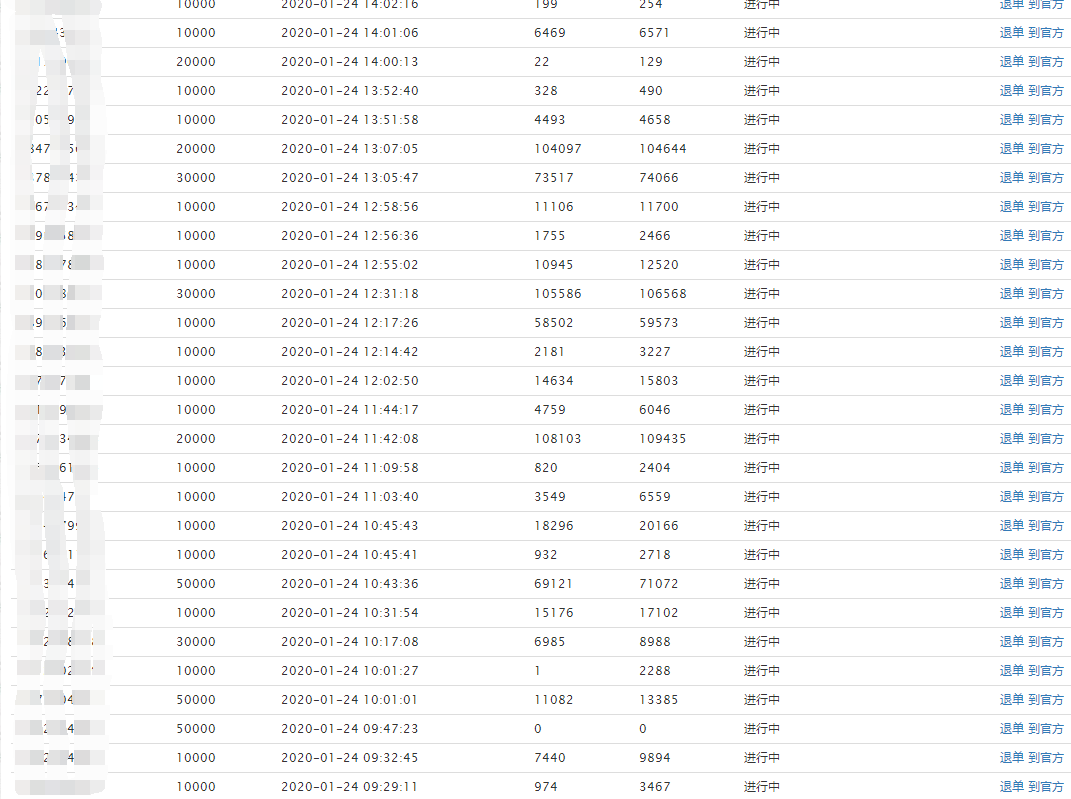Click 退单 for the 12:58:56 order
The image size is (1071, 799).
[1011, 207]
